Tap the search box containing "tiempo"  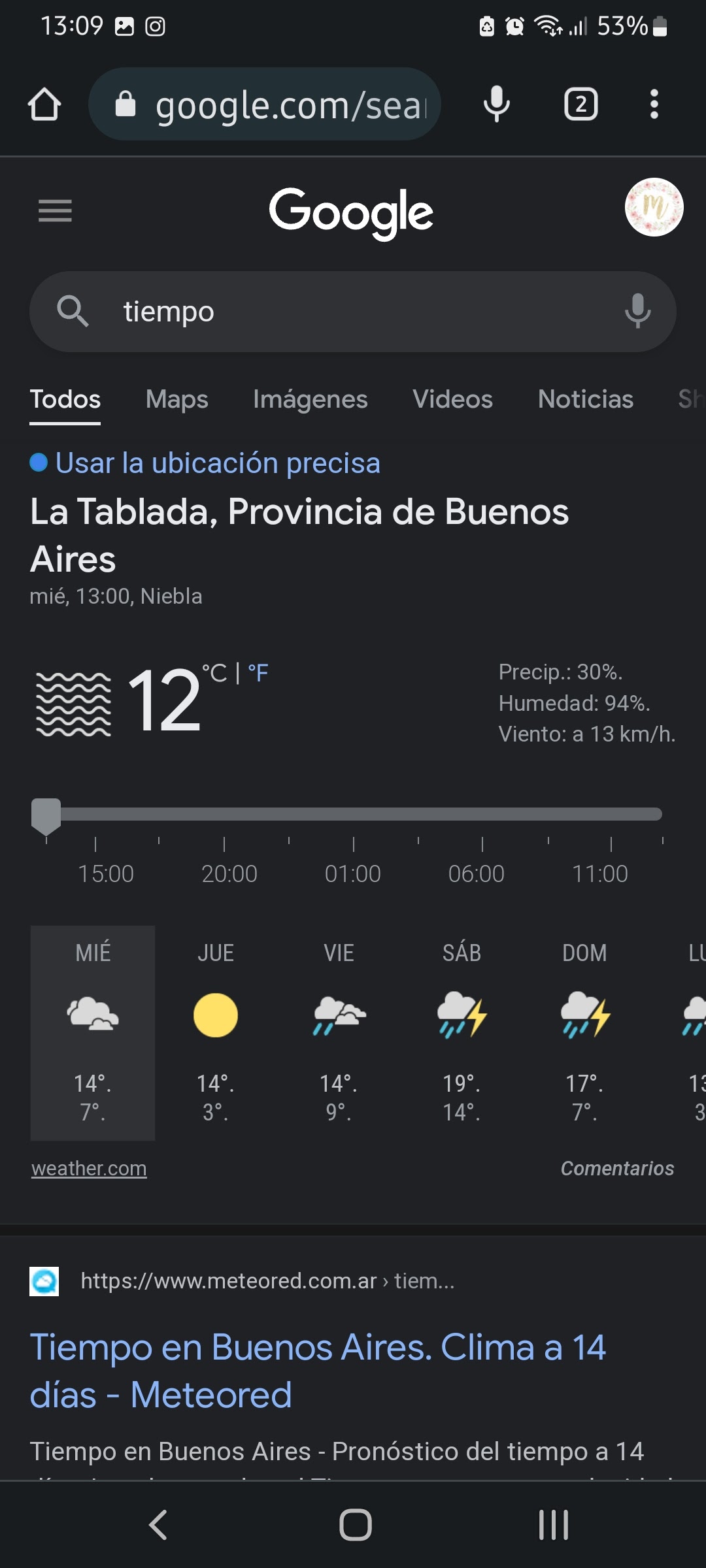pos(353,312)
